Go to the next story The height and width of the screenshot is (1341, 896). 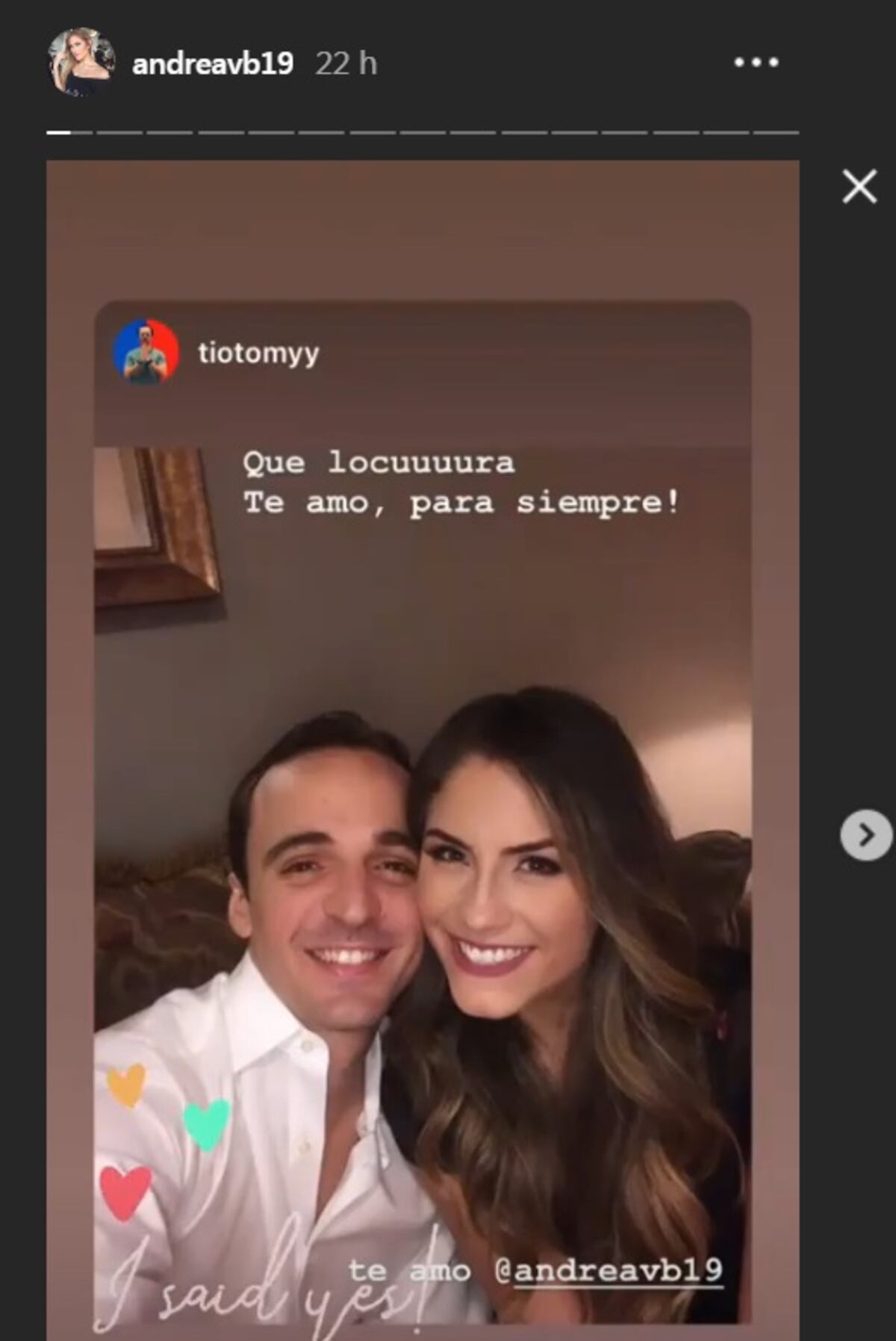click(x=865, y=834)
